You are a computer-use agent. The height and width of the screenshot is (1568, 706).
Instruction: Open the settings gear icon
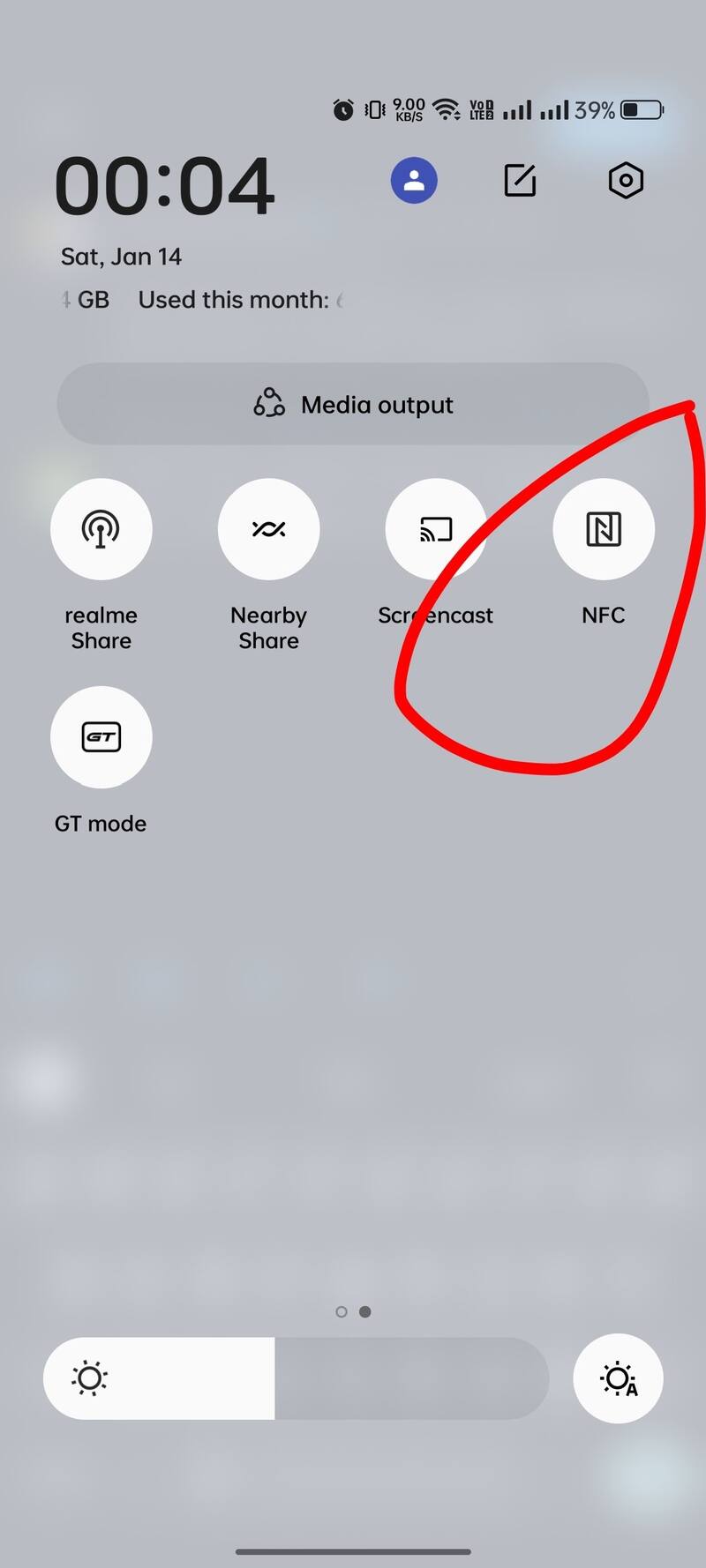[x=626, y=181]
